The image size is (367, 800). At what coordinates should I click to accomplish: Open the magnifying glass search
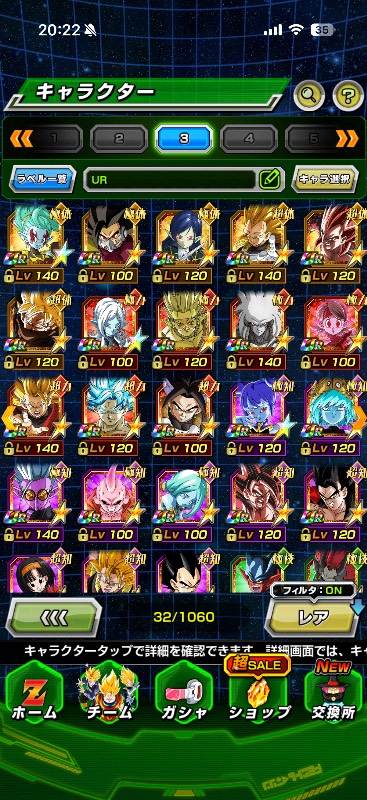[309, 94]
